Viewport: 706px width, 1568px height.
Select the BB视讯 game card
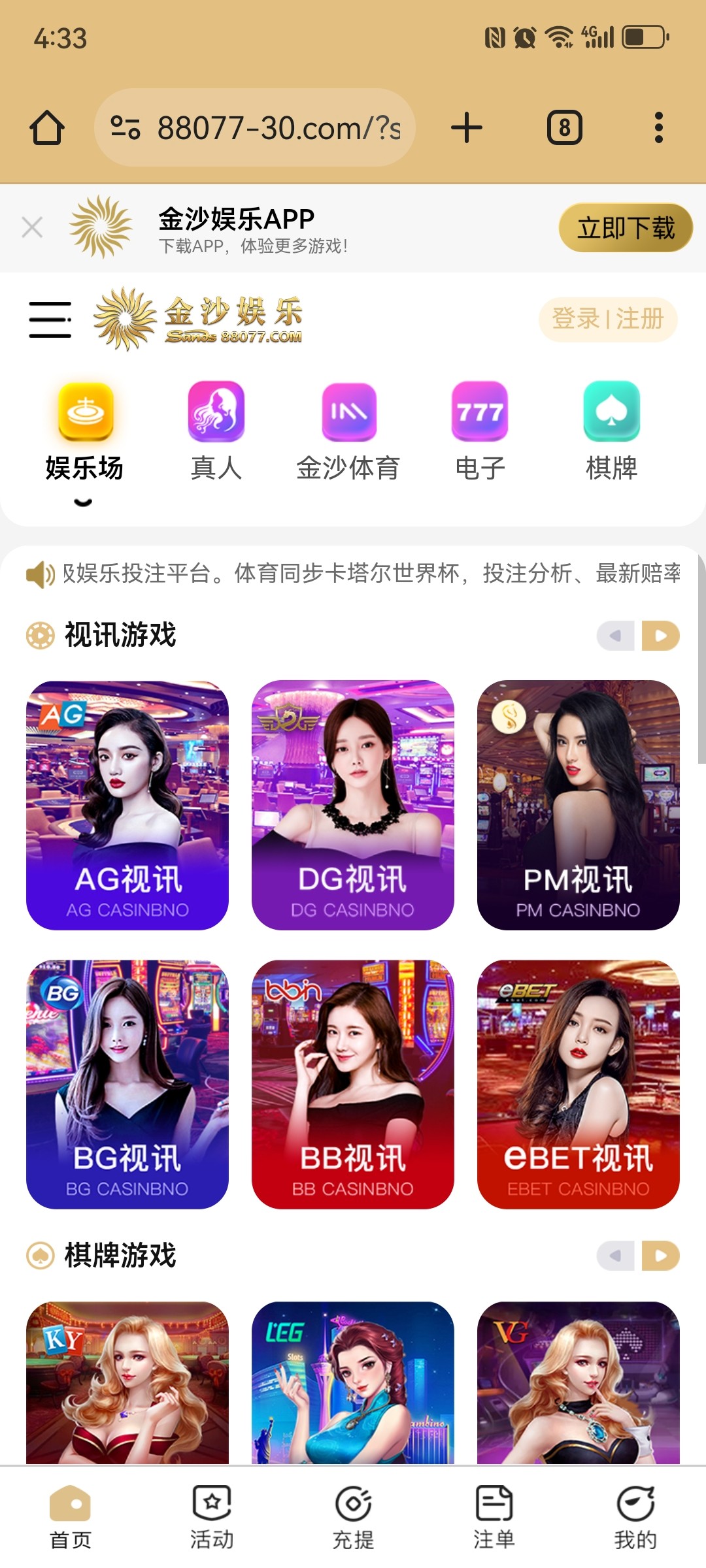353,1084
